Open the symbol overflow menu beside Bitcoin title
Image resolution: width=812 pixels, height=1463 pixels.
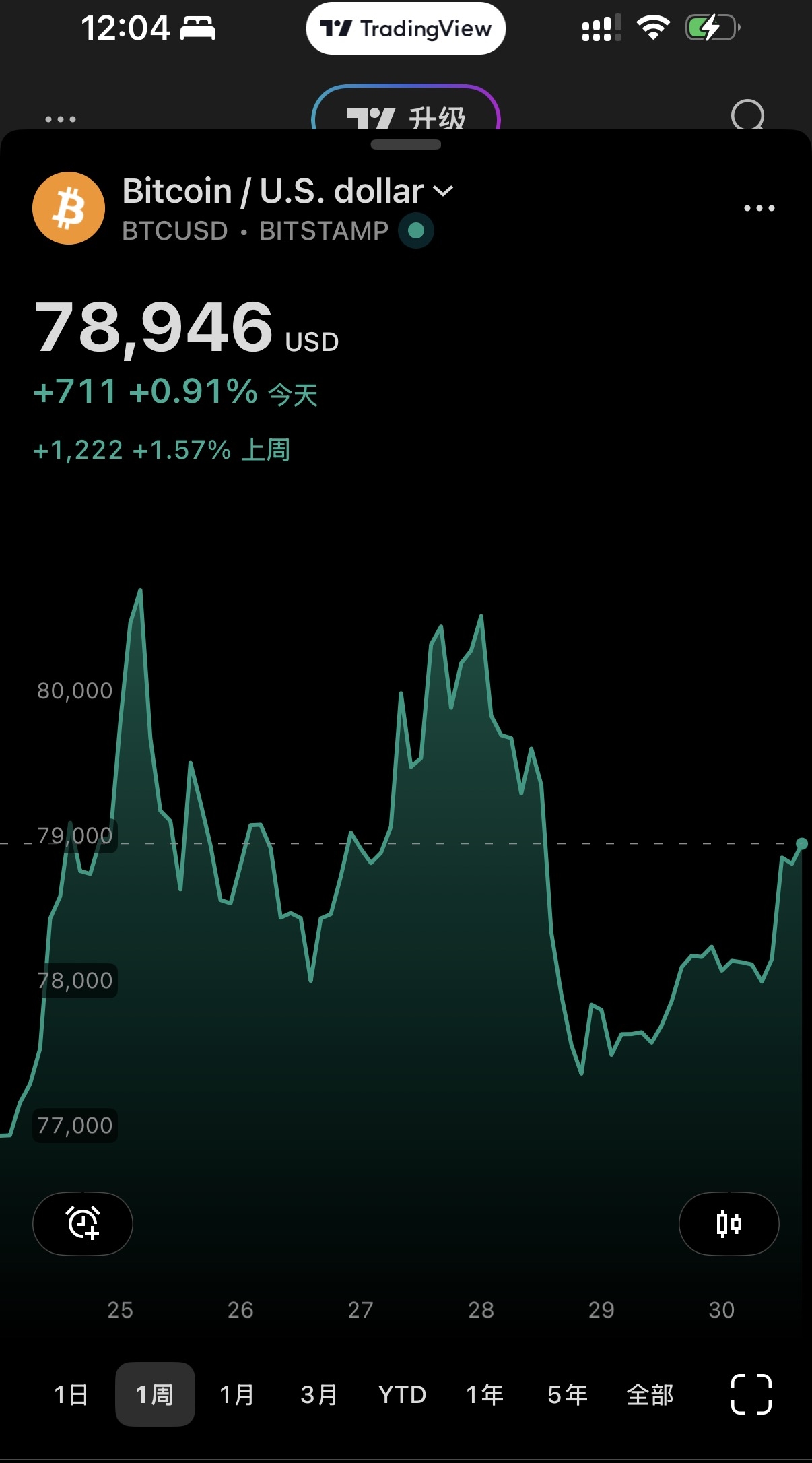click(x=759, y=208)
